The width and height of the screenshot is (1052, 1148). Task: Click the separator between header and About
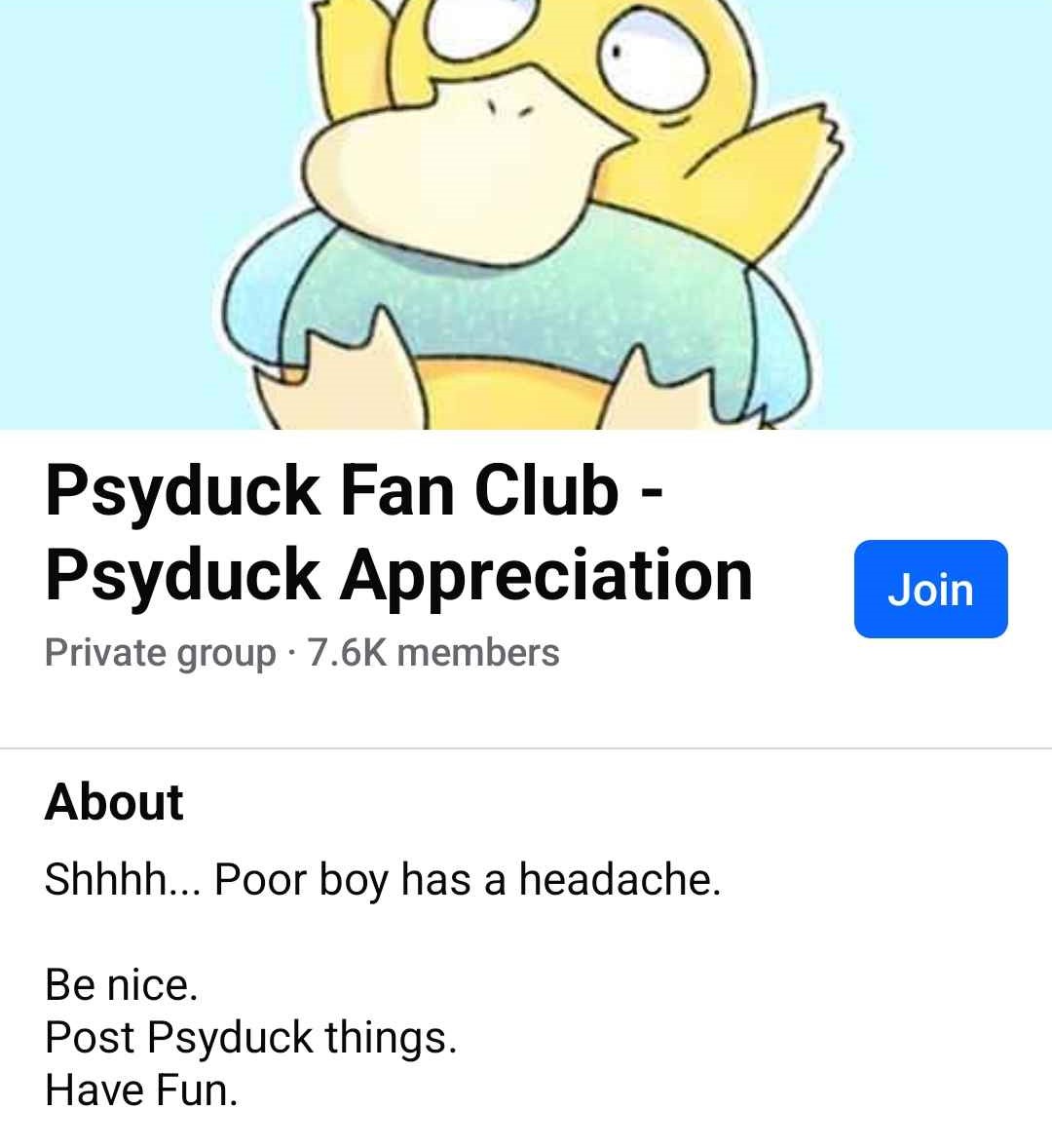[x=526, y=745]
